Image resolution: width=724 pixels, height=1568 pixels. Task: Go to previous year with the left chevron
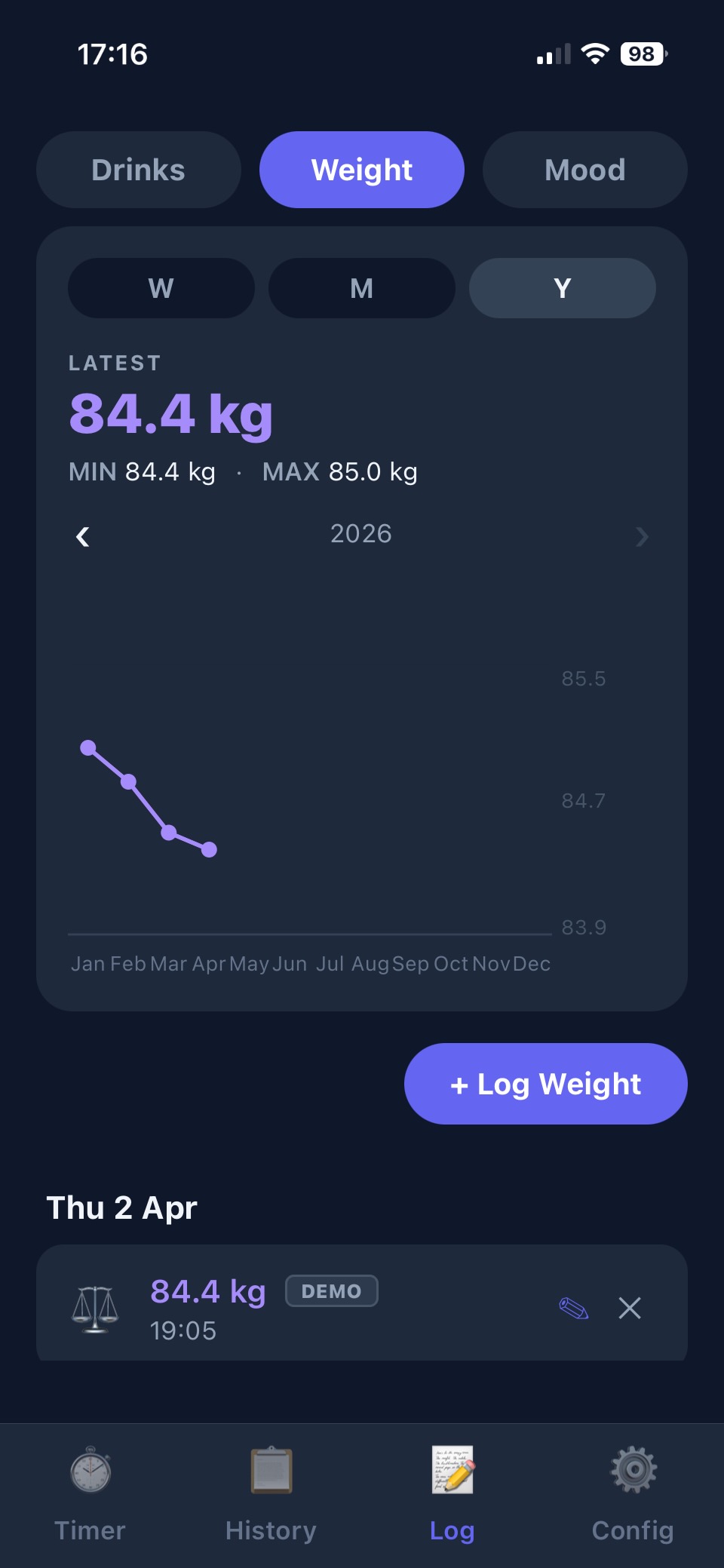click(83, 536)
